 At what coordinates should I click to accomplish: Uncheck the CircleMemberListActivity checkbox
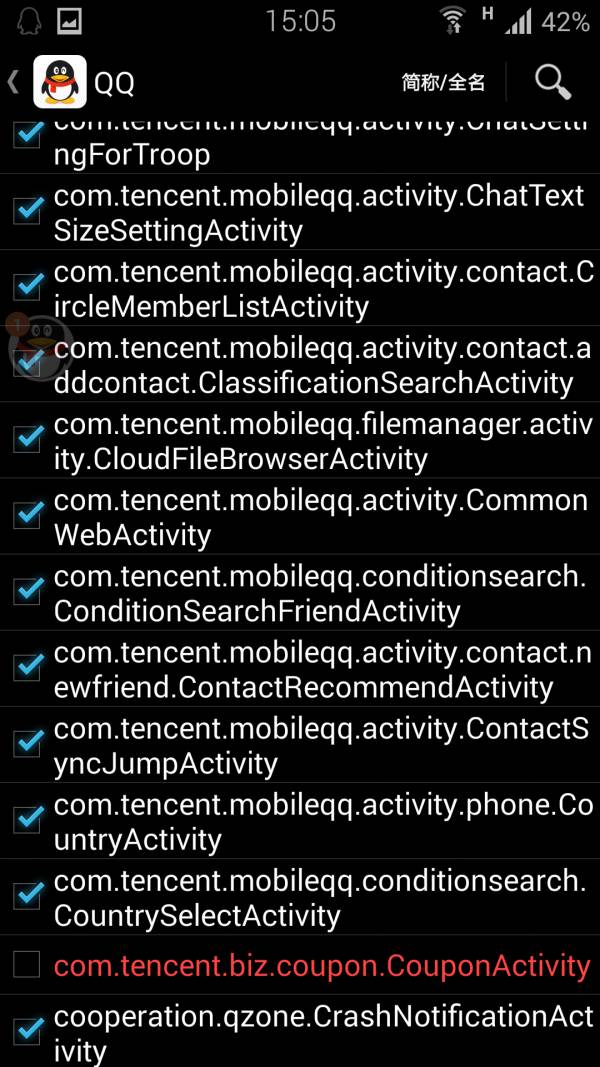click(27, 288)
